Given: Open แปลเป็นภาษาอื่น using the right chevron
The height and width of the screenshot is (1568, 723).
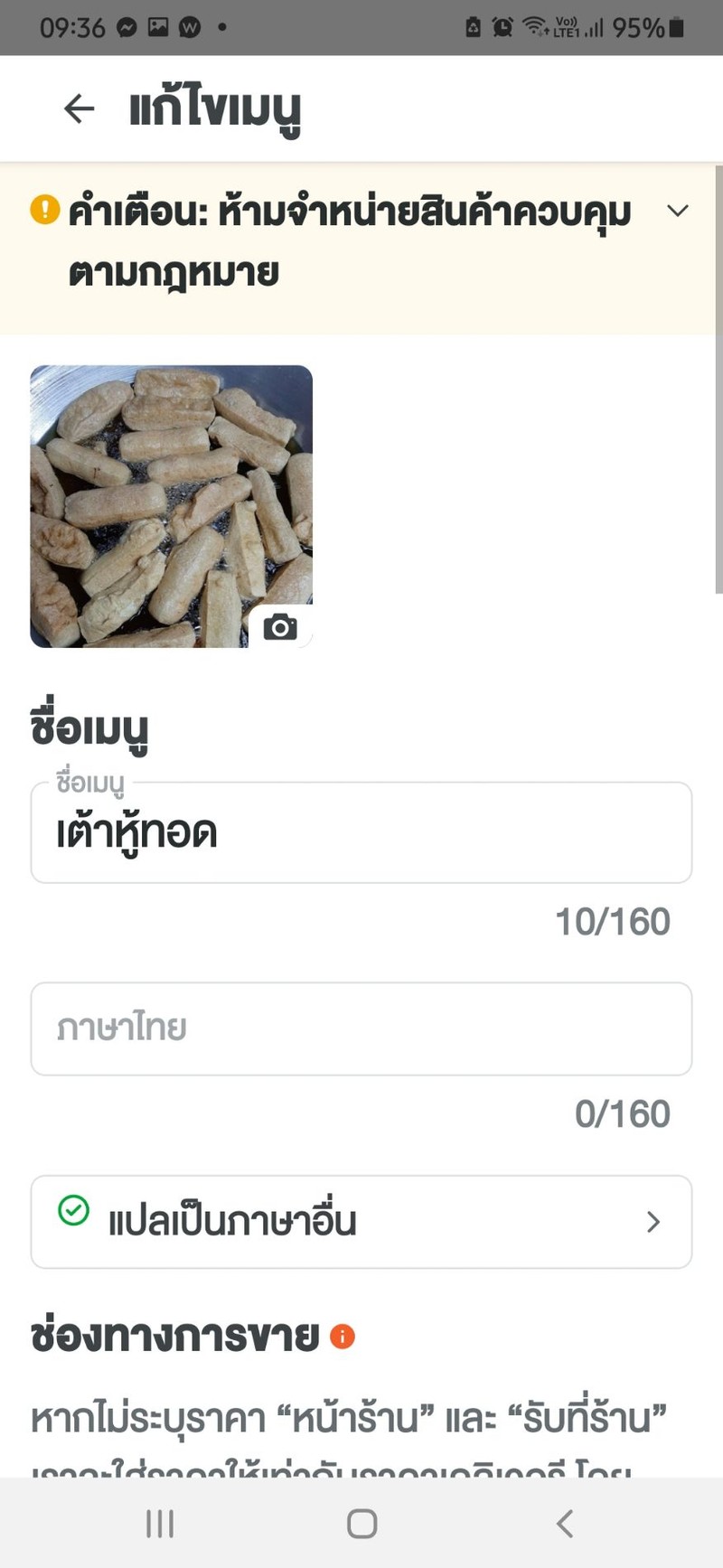Looking at the screenshot, I should tap(654, 1222).
